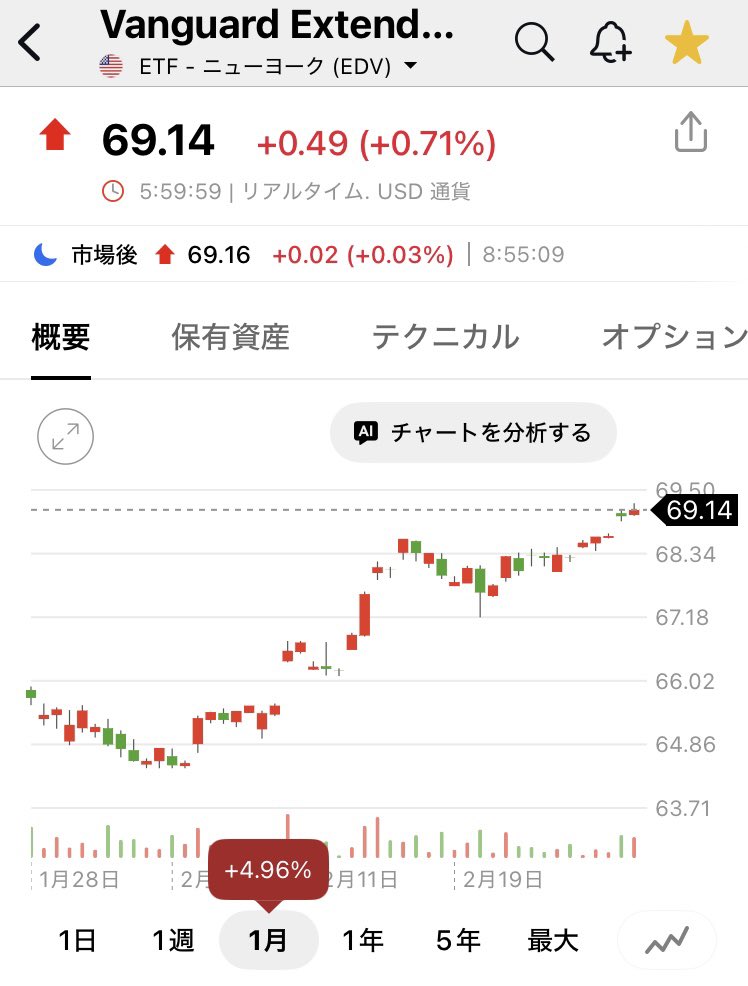Select the 概要 tab
748x986 pixels.
(x=61, y=337)
